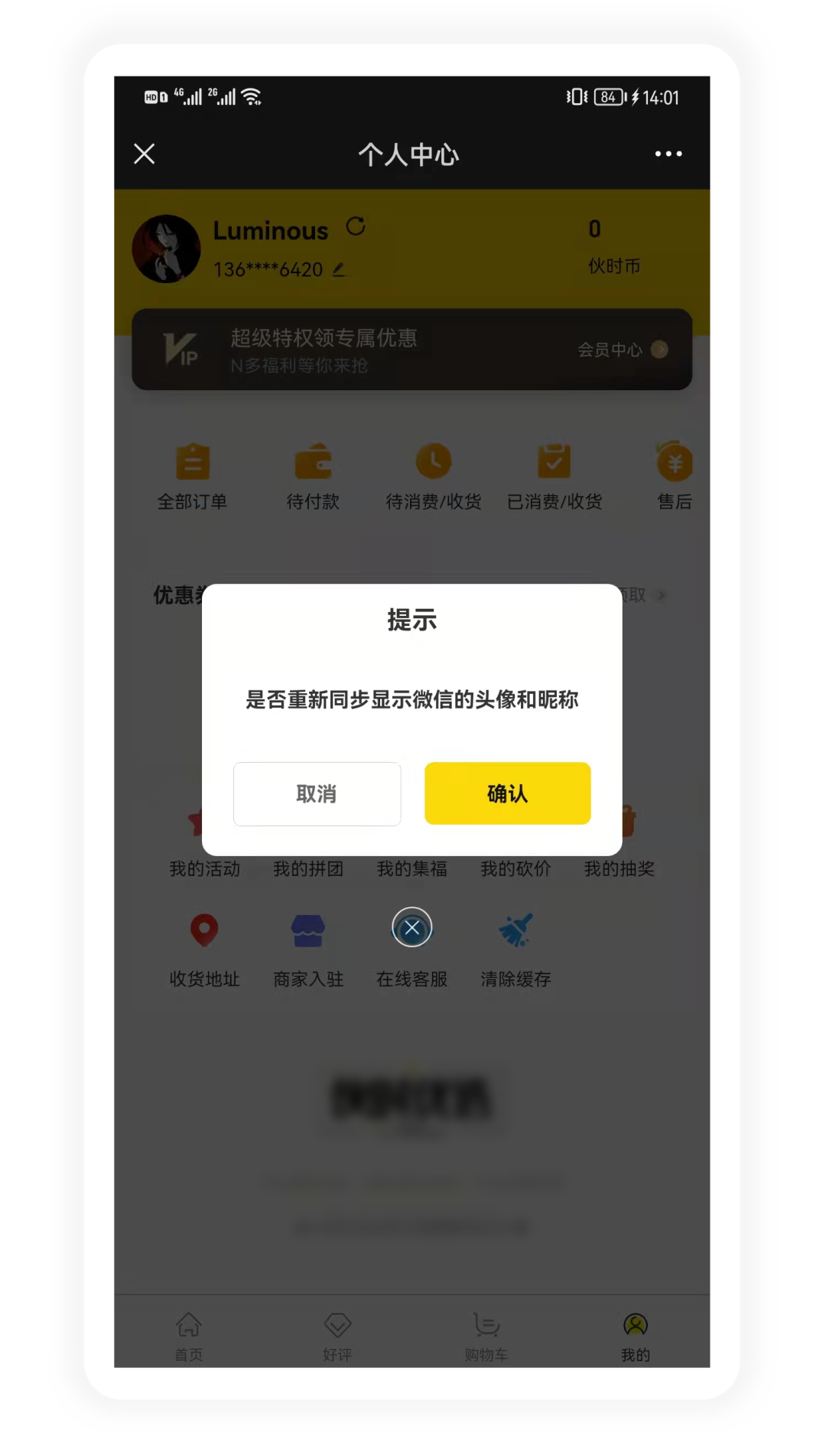View 已消费/收货 orders
Viewport: 826px width, 1456px height.
tap(554, 476)
